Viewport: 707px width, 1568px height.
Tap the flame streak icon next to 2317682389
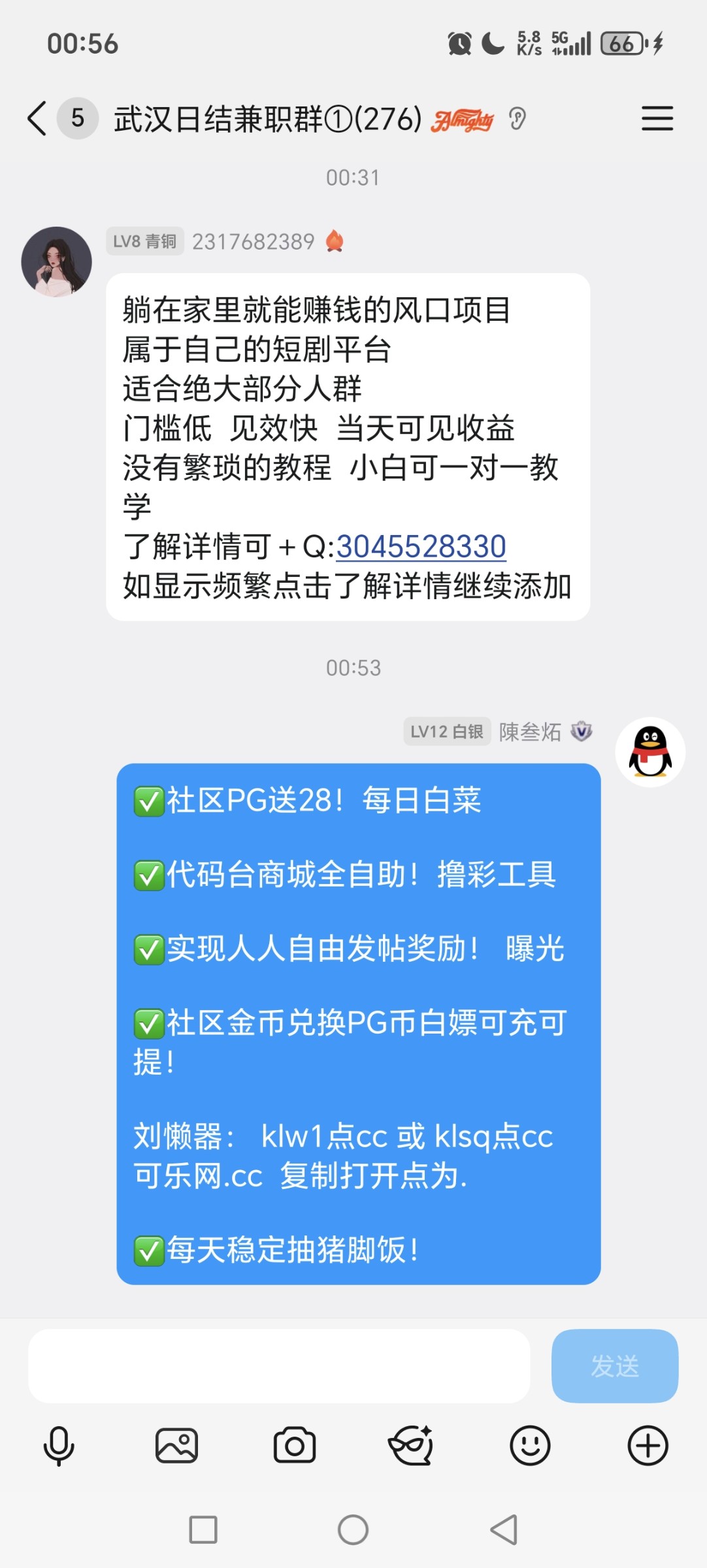click(335, 241)
